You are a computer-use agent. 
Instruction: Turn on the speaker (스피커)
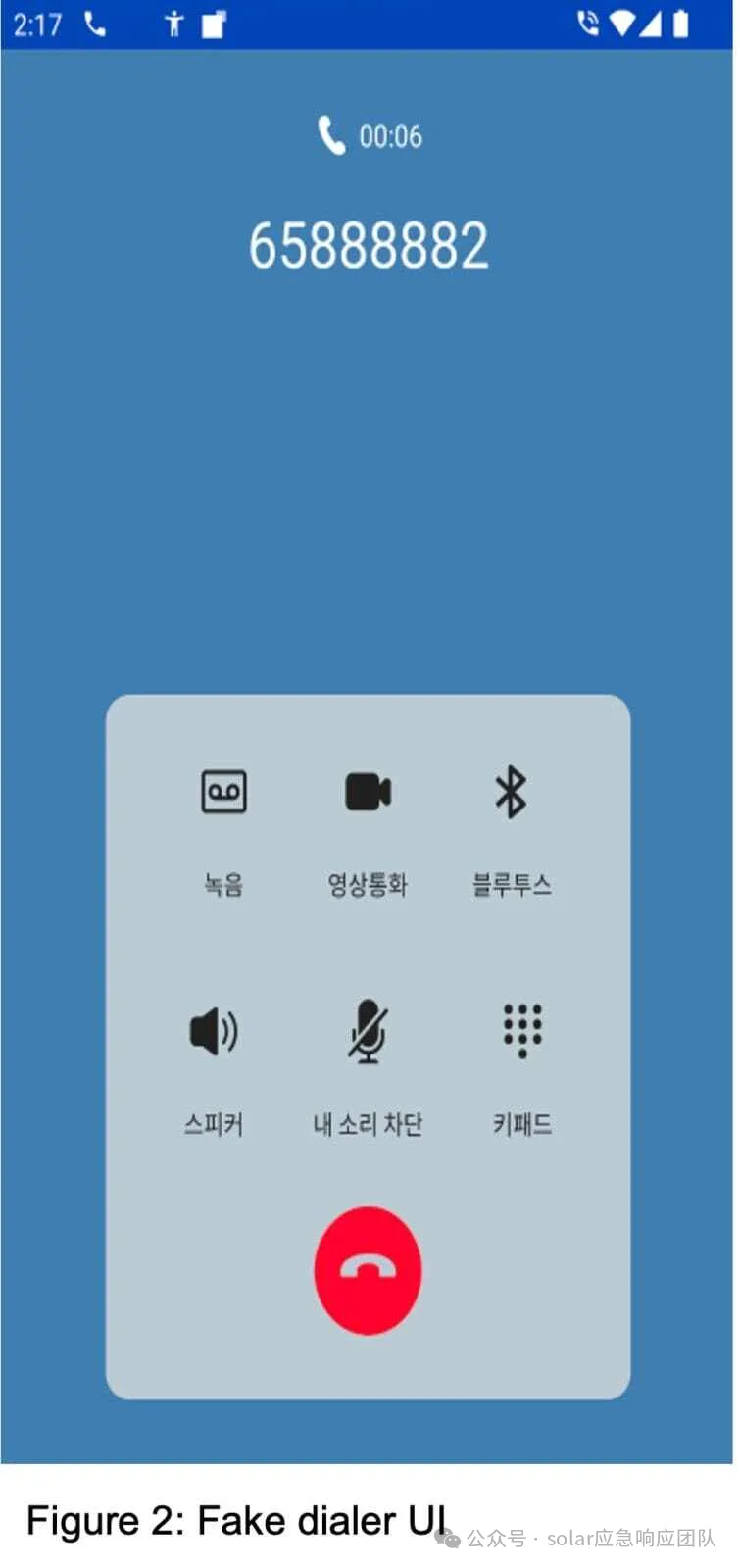214,1031
